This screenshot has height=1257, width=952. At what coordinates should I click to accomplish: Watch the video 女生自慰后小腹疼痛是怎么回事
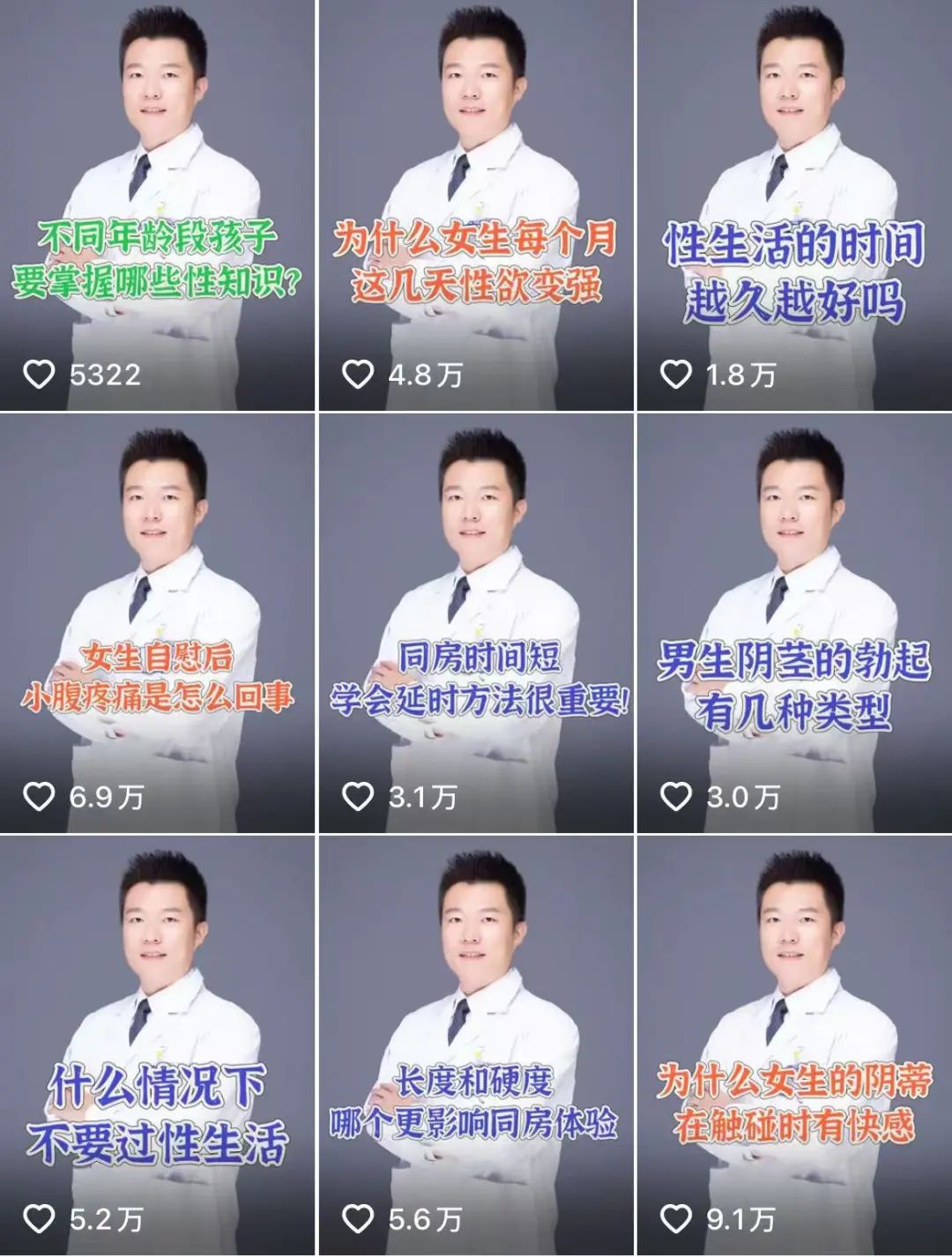click(157, 622)
